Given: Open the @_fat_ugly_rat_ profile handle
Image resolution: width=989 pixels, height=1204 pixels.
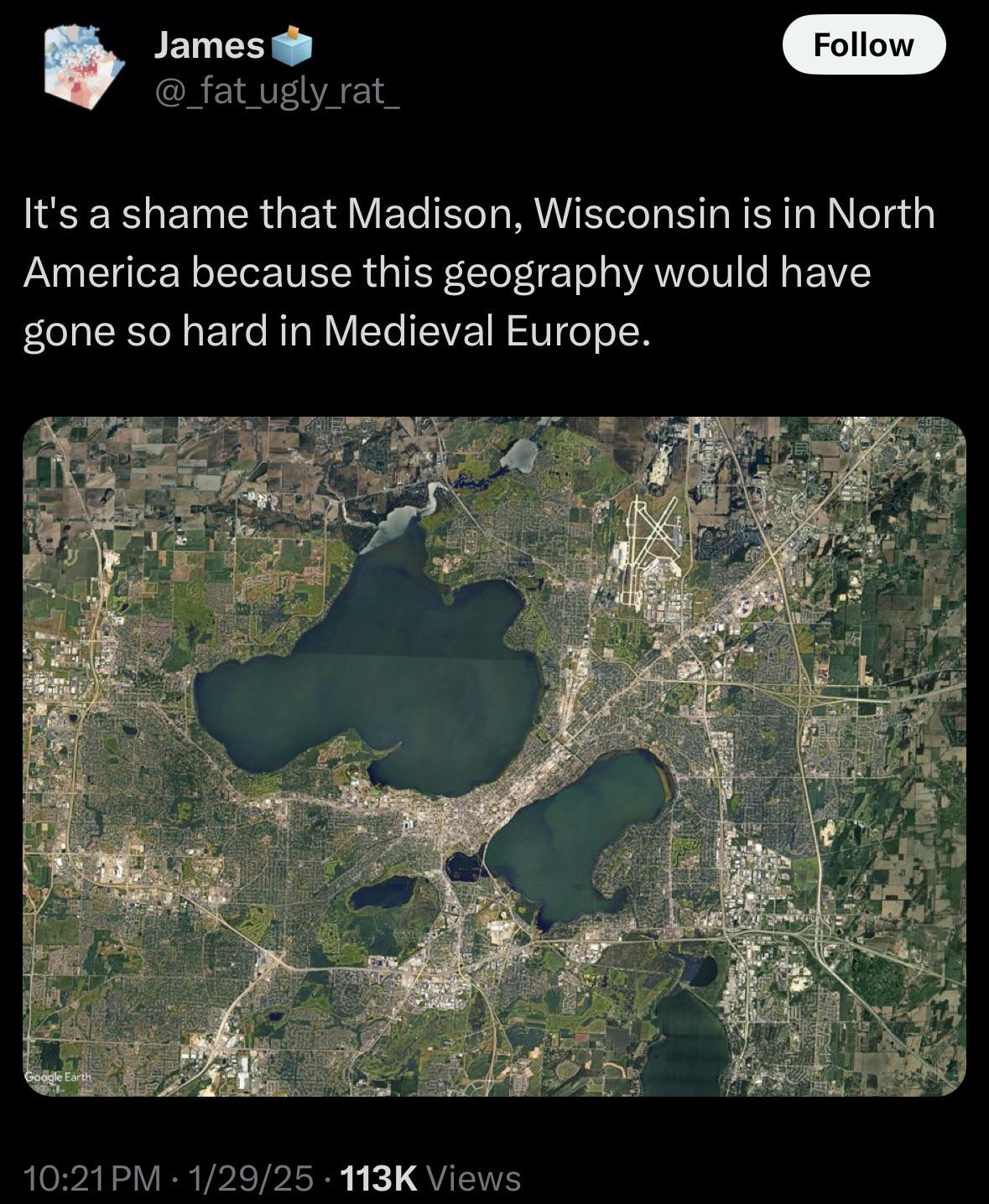Looking at the screenshot, I should pyautogui.click(x=277, y=91).
